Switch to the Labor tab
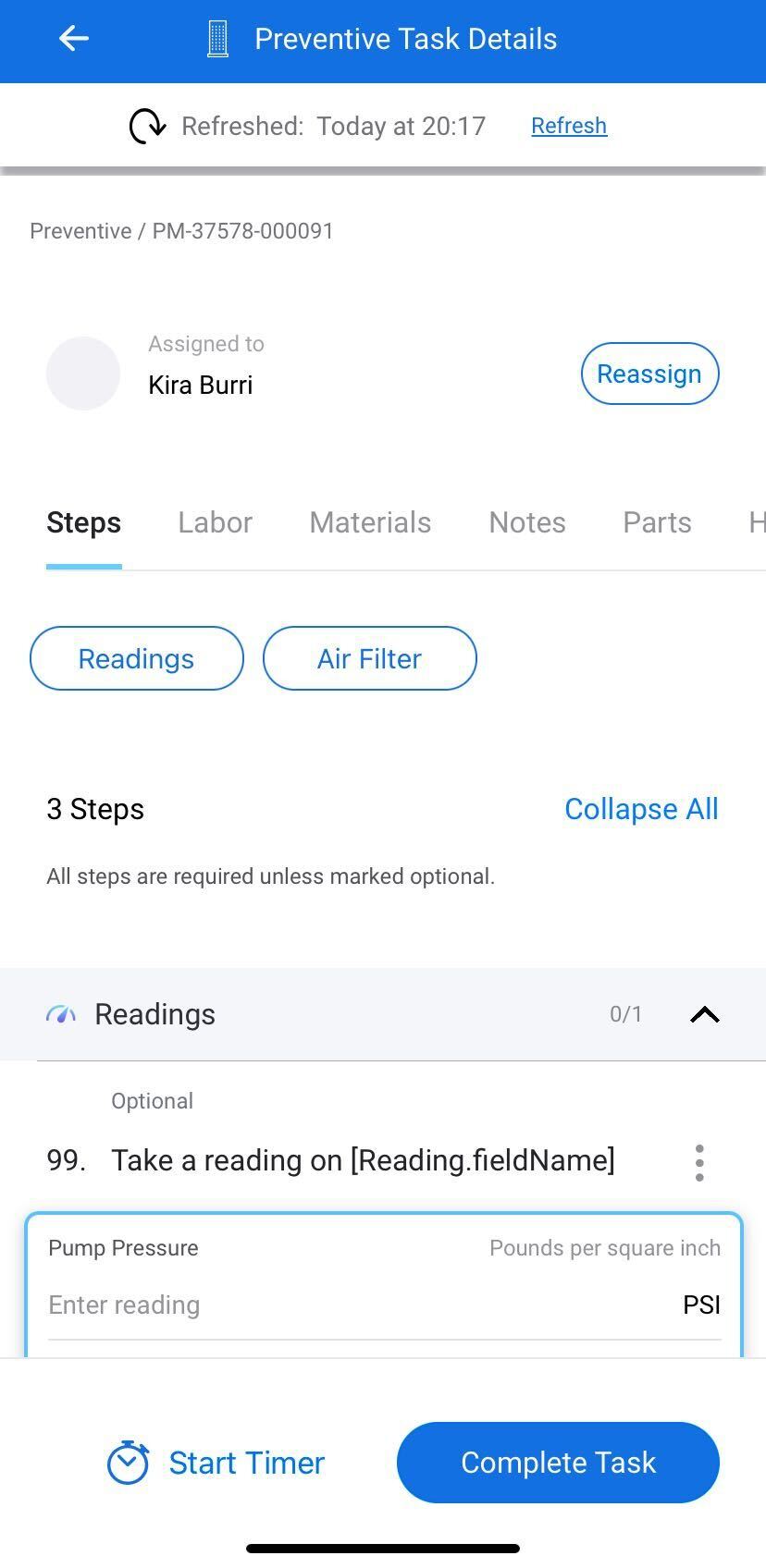 [215, 522]
